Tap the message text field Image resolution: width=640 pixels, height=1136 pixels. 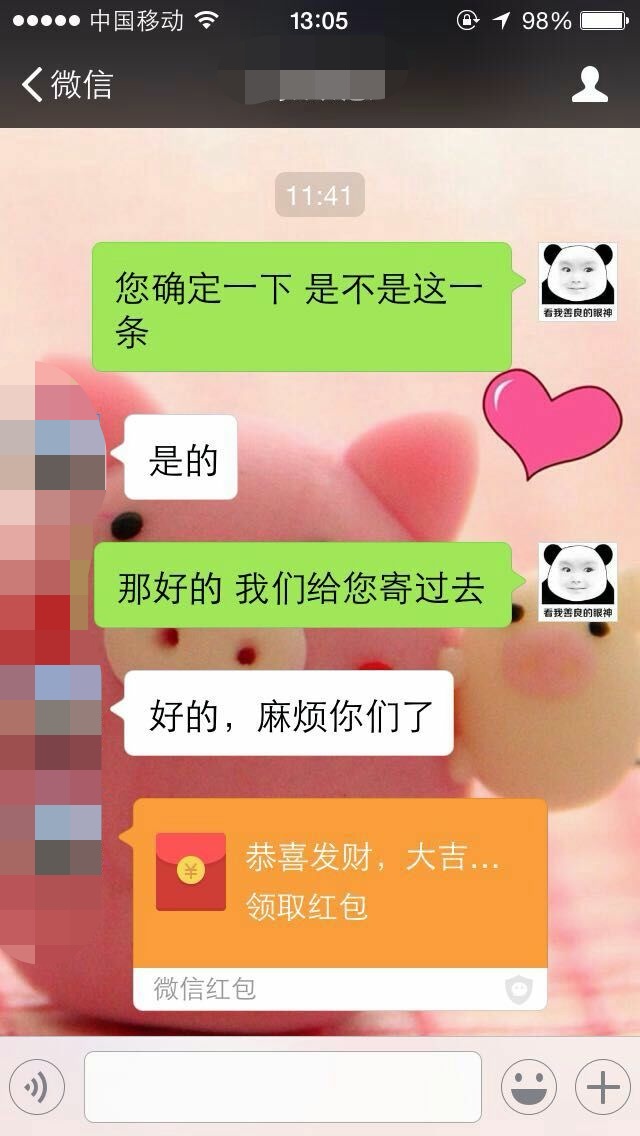(282, 1087)
